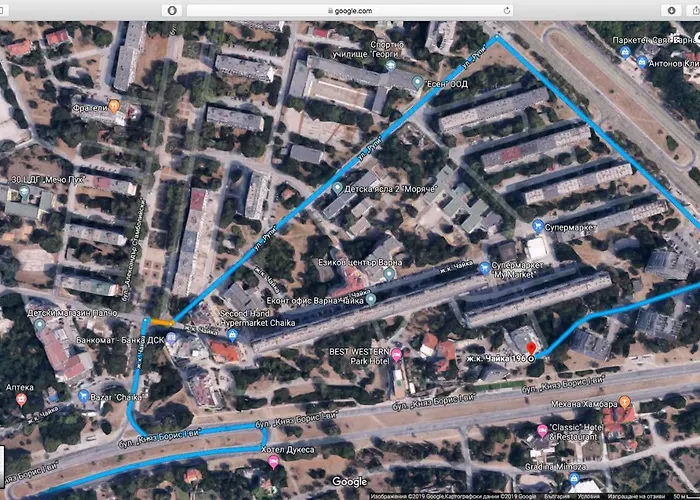Image resolution: width=700 pixels, height=500 pixels.
Task: Open the Условия terms link
Action: pos(589,495)
